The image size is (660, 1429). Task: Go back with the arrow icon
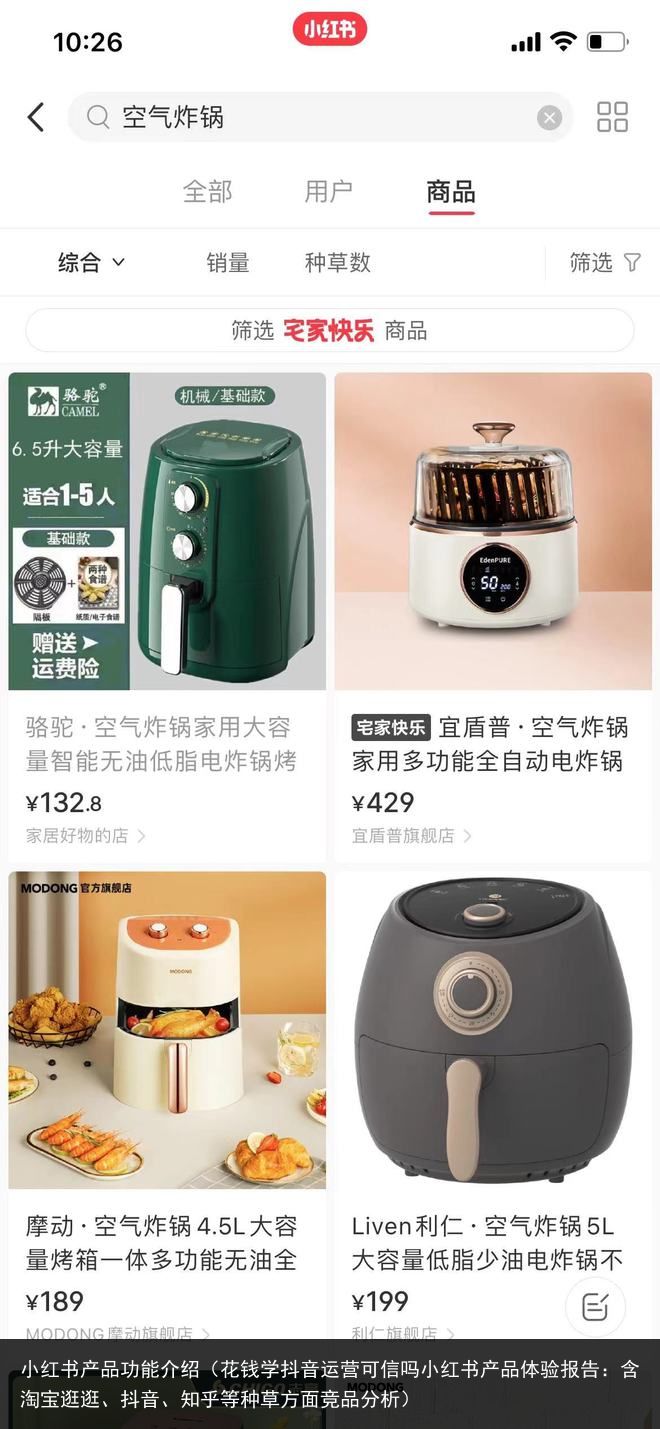[x=36, y=117]
